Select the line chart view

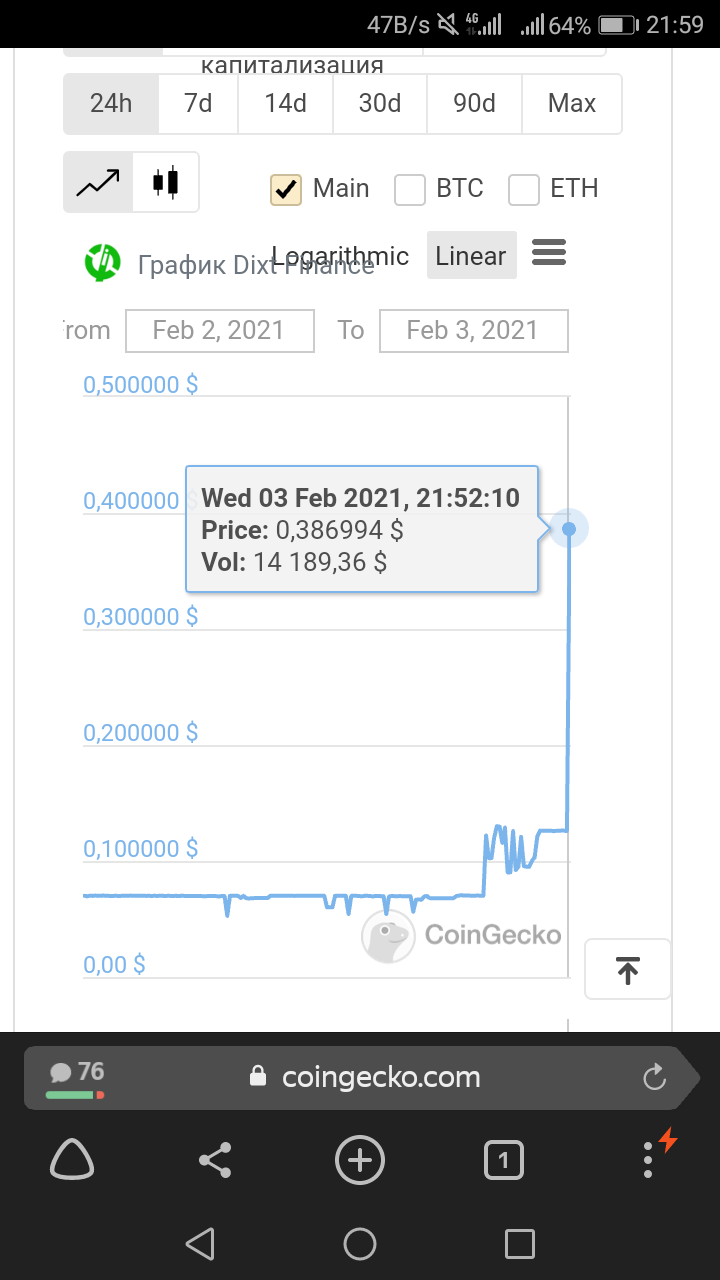tap(98, 182)
